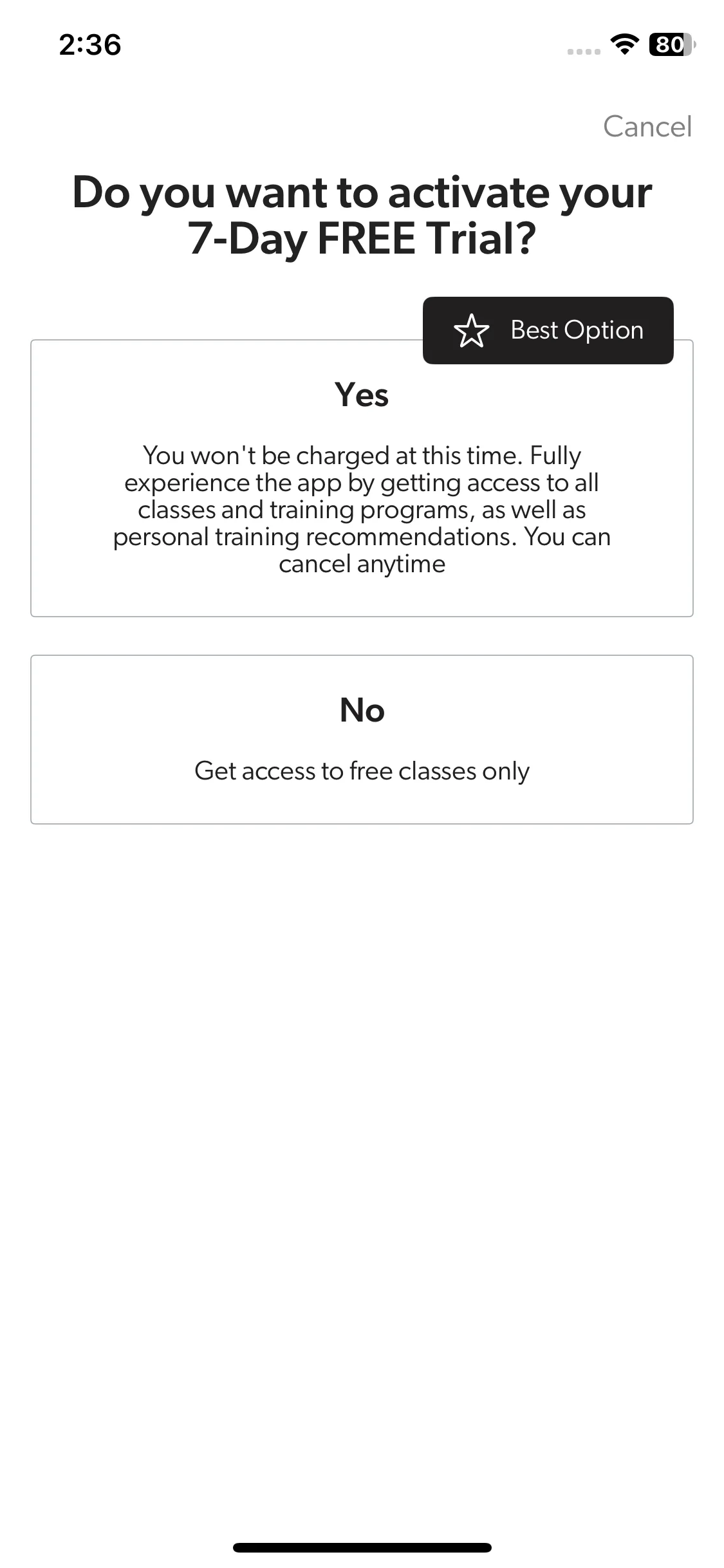Select Yes to activate the free trial
This screenshot has width=724, height=1568.
coord(362,478)
